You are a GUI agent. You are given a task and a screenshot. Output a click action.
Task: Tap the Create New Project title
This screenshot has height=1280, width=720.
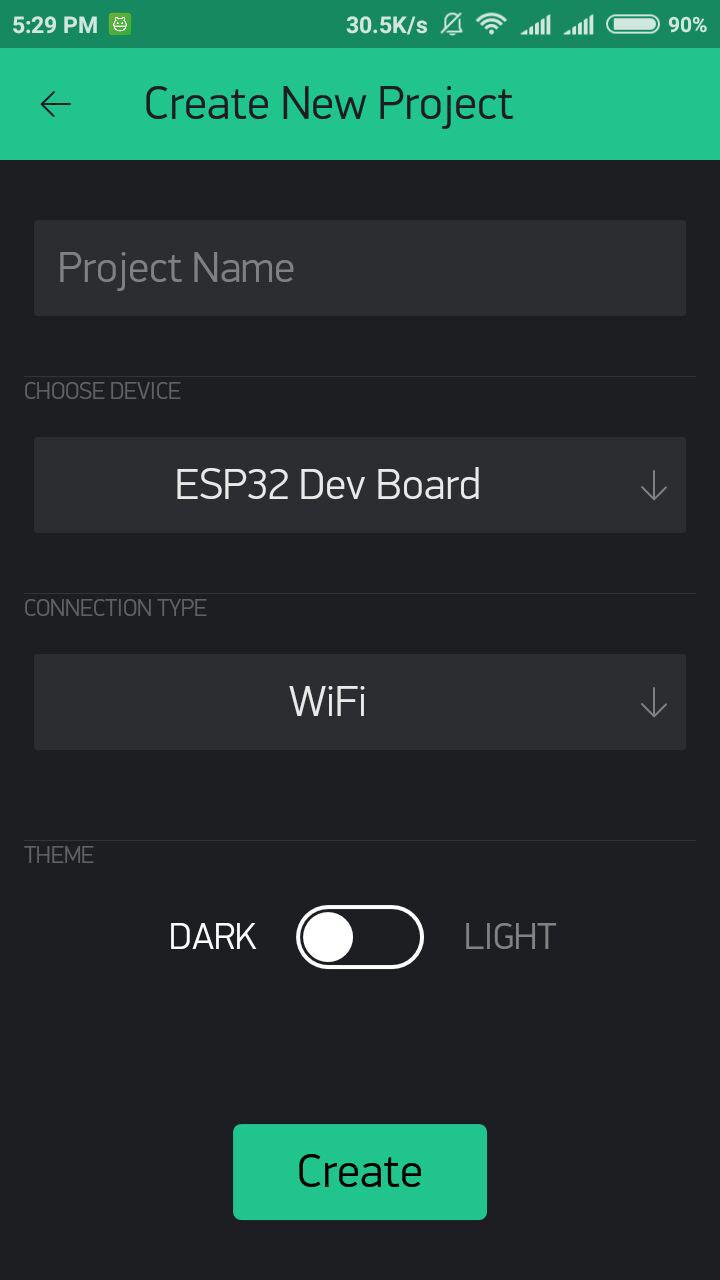point(329,103)
